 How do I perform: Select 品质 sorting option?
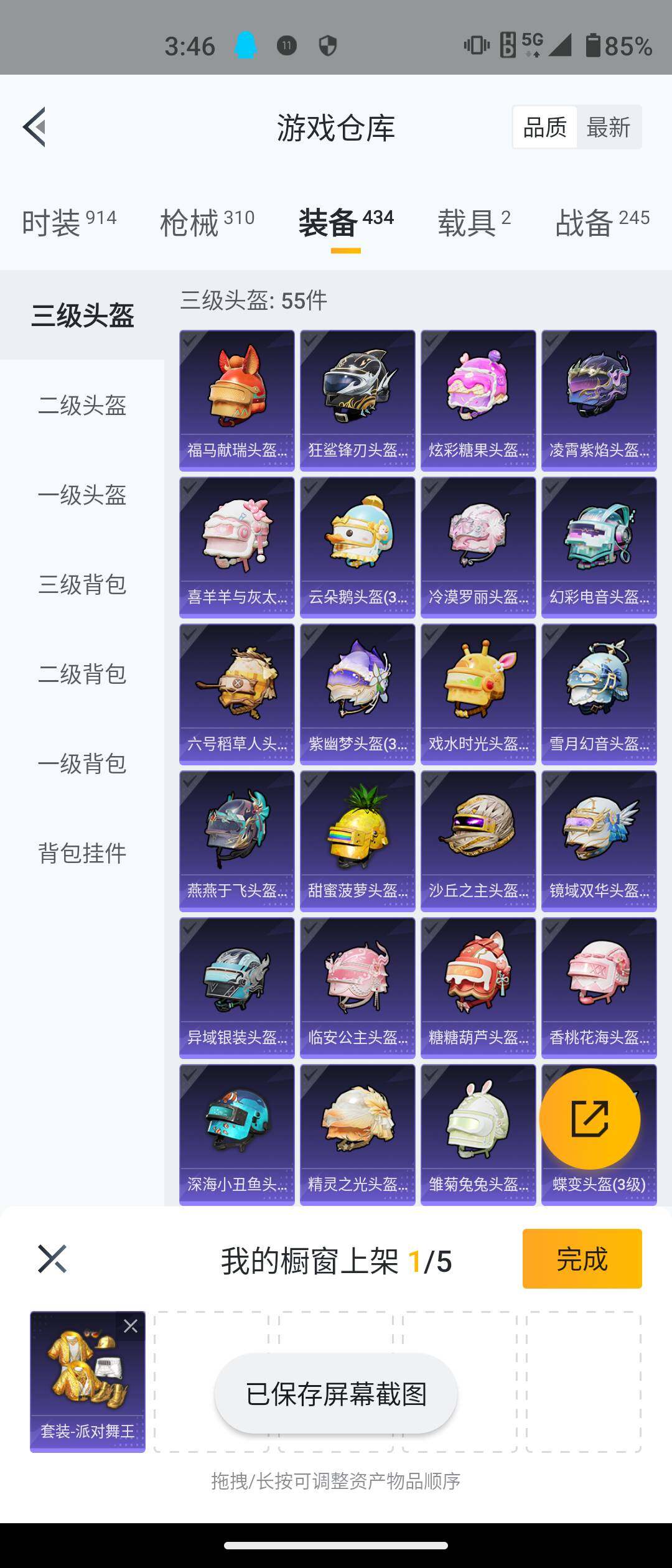pos(544,127)
